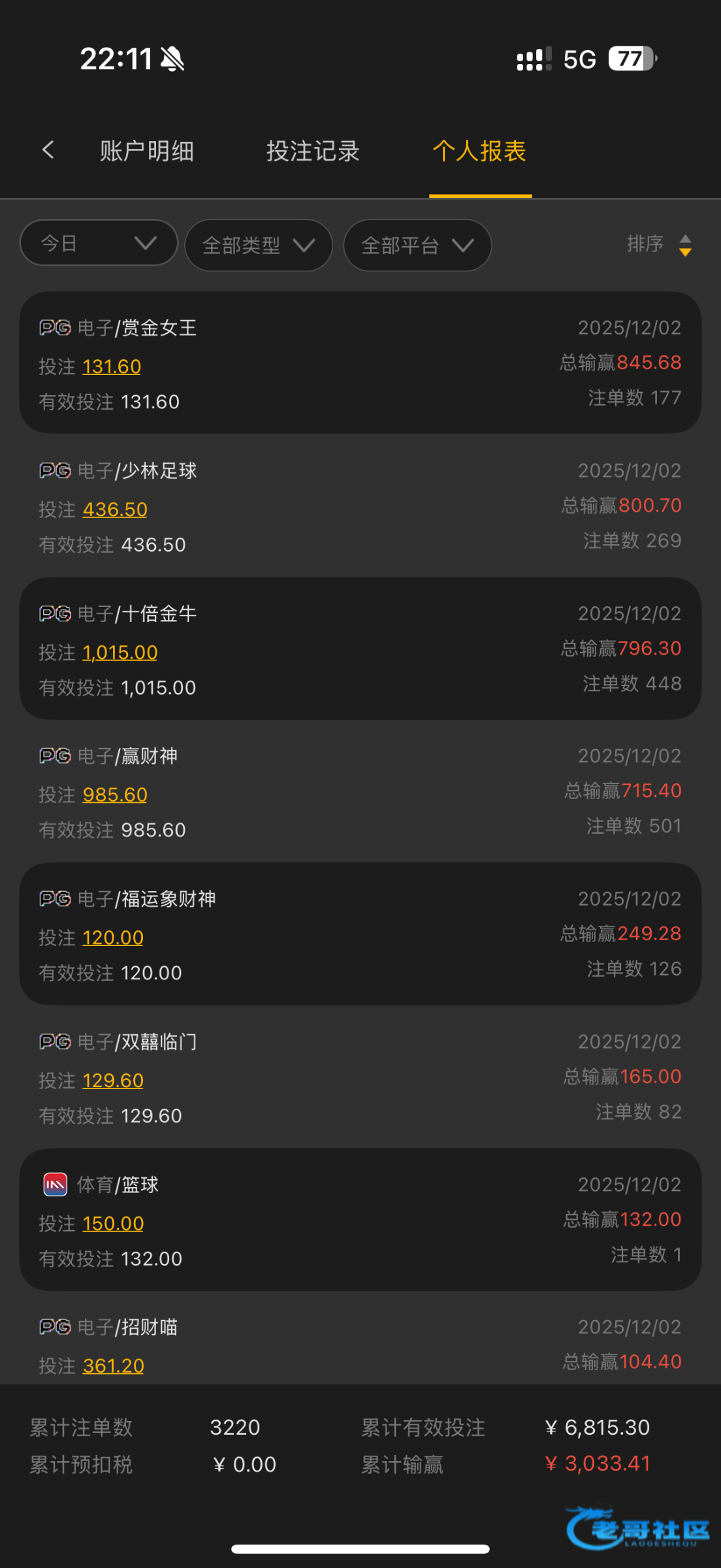Switch to the 账户明细 tab
Viewport: 721px width, 1568px height.
click(x=147, y=151)
